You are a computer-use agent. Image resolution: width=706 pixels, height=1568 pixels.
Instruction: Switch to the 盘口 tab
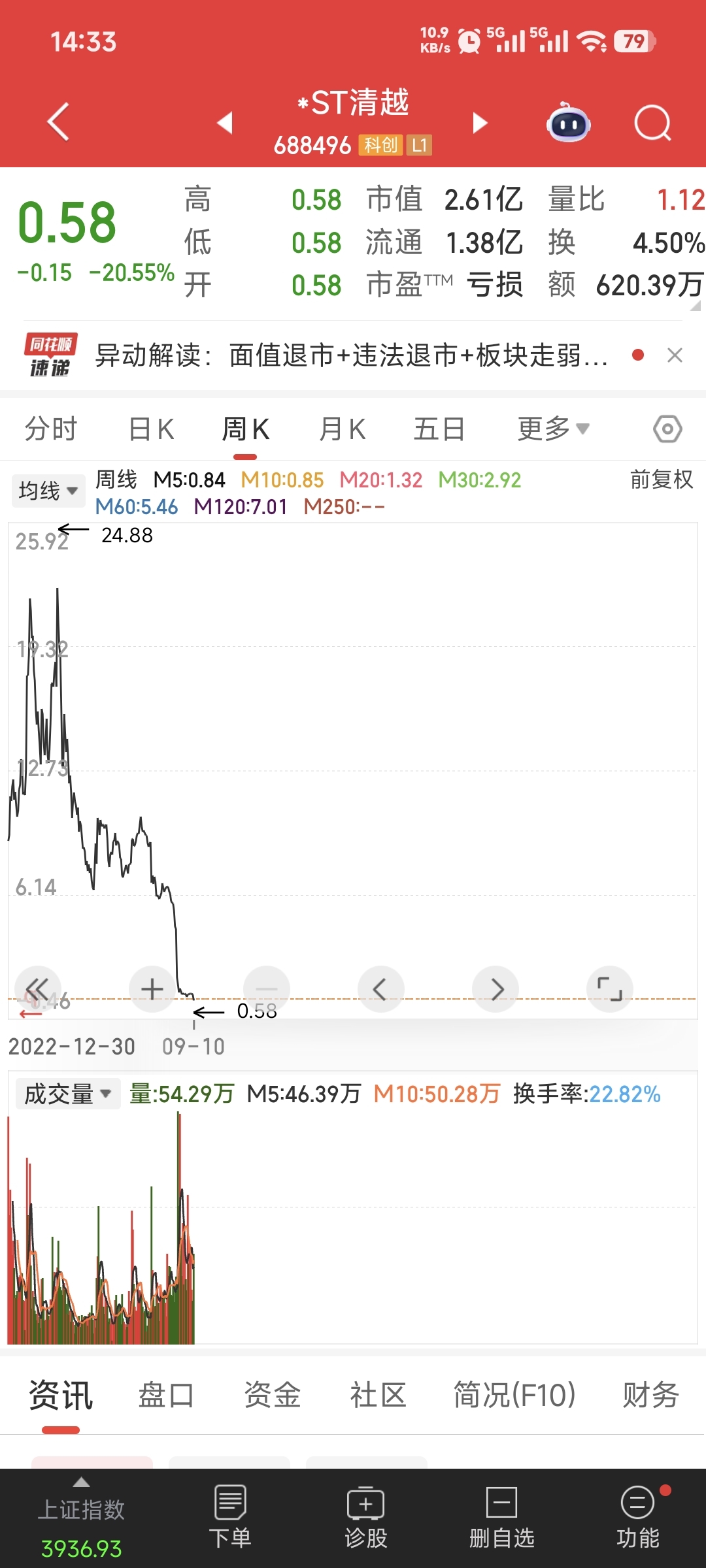pyautogui.click(x=166, y=1395)
